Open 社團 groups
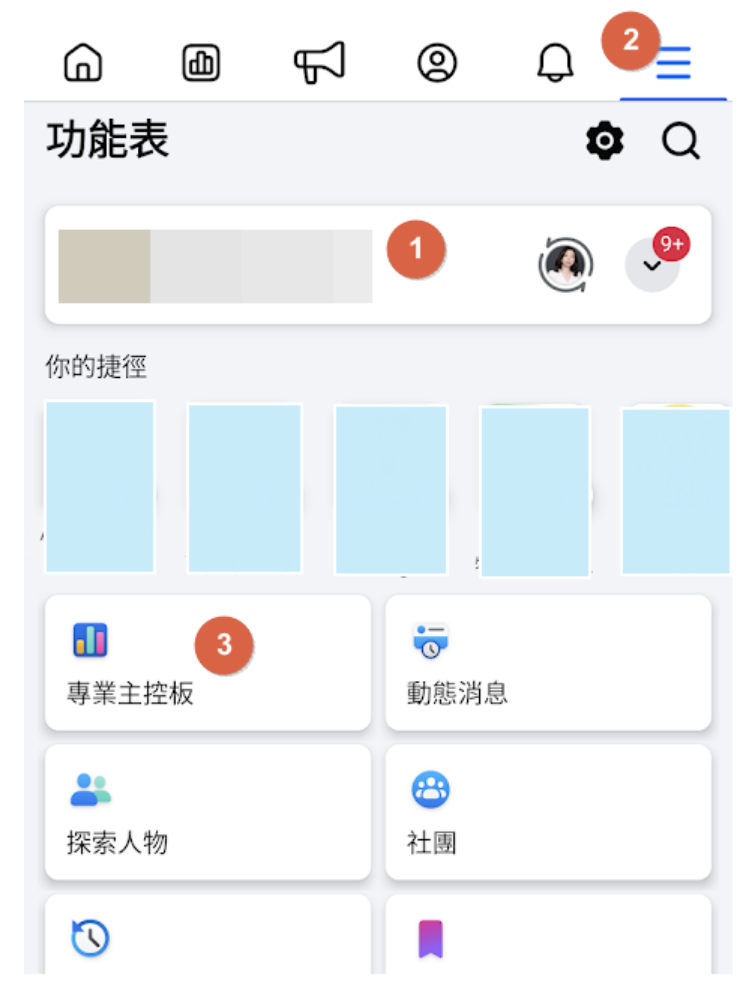 (x=548, y=813)
